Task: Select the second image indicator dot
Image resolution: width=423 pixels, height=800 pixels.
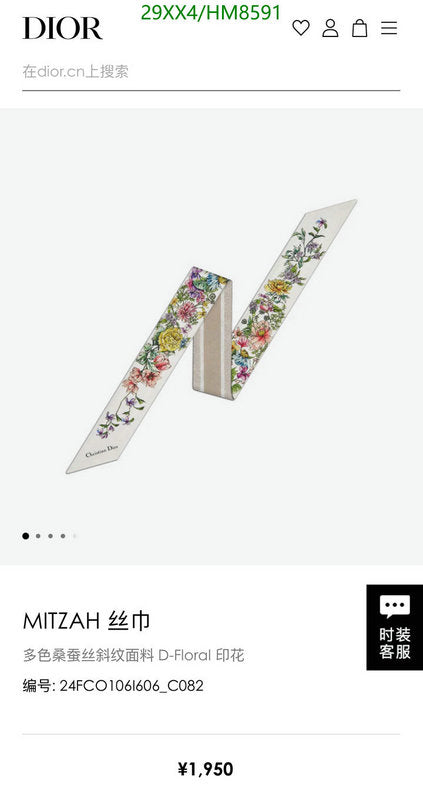Action: pyautogui.click(x=38, y=536)
